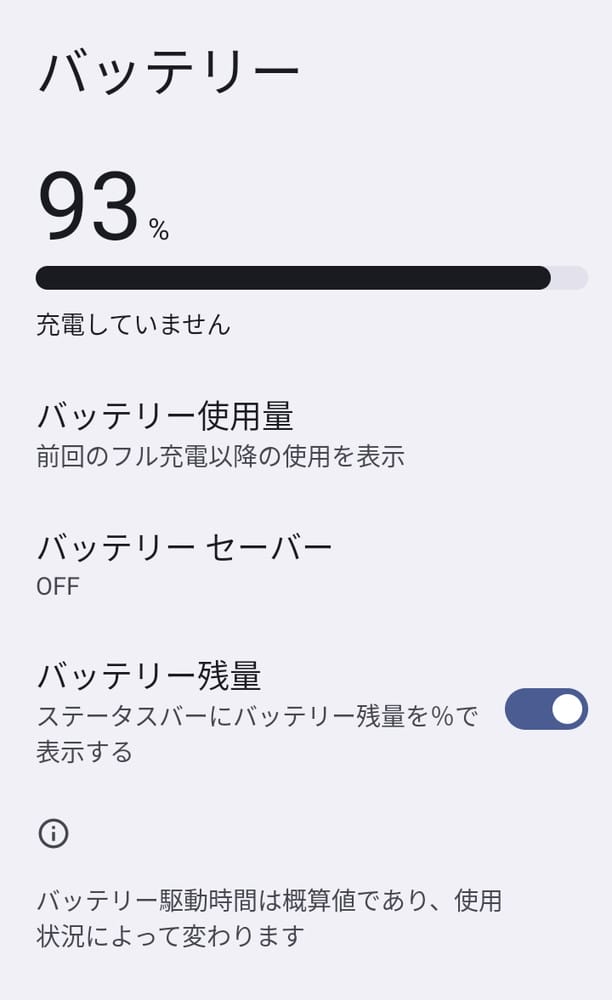Open バッテリー使用量 details
The height and width of the screenshot is (1000, 612).
click(220, 434)
